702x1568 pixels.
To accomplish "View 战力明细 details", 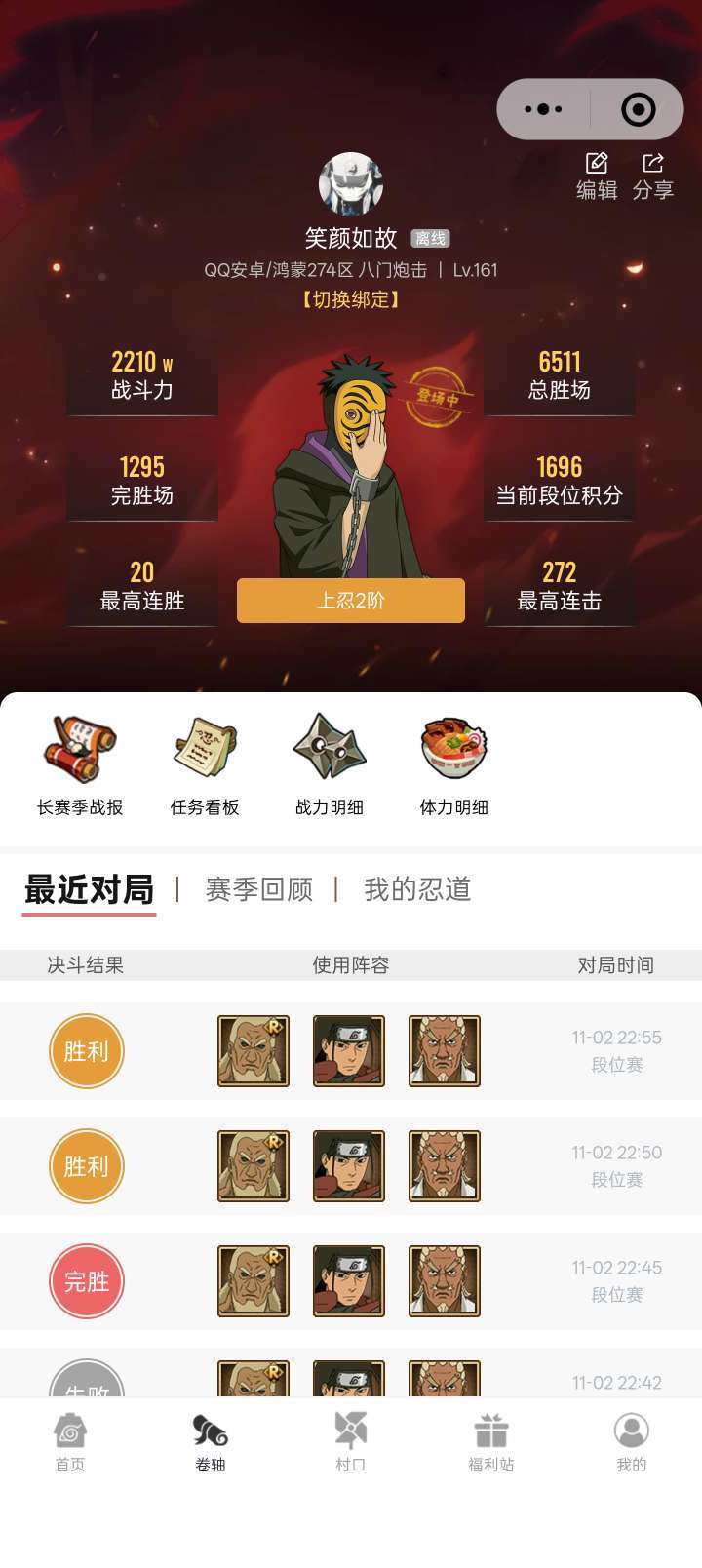I will coord(330,764).
